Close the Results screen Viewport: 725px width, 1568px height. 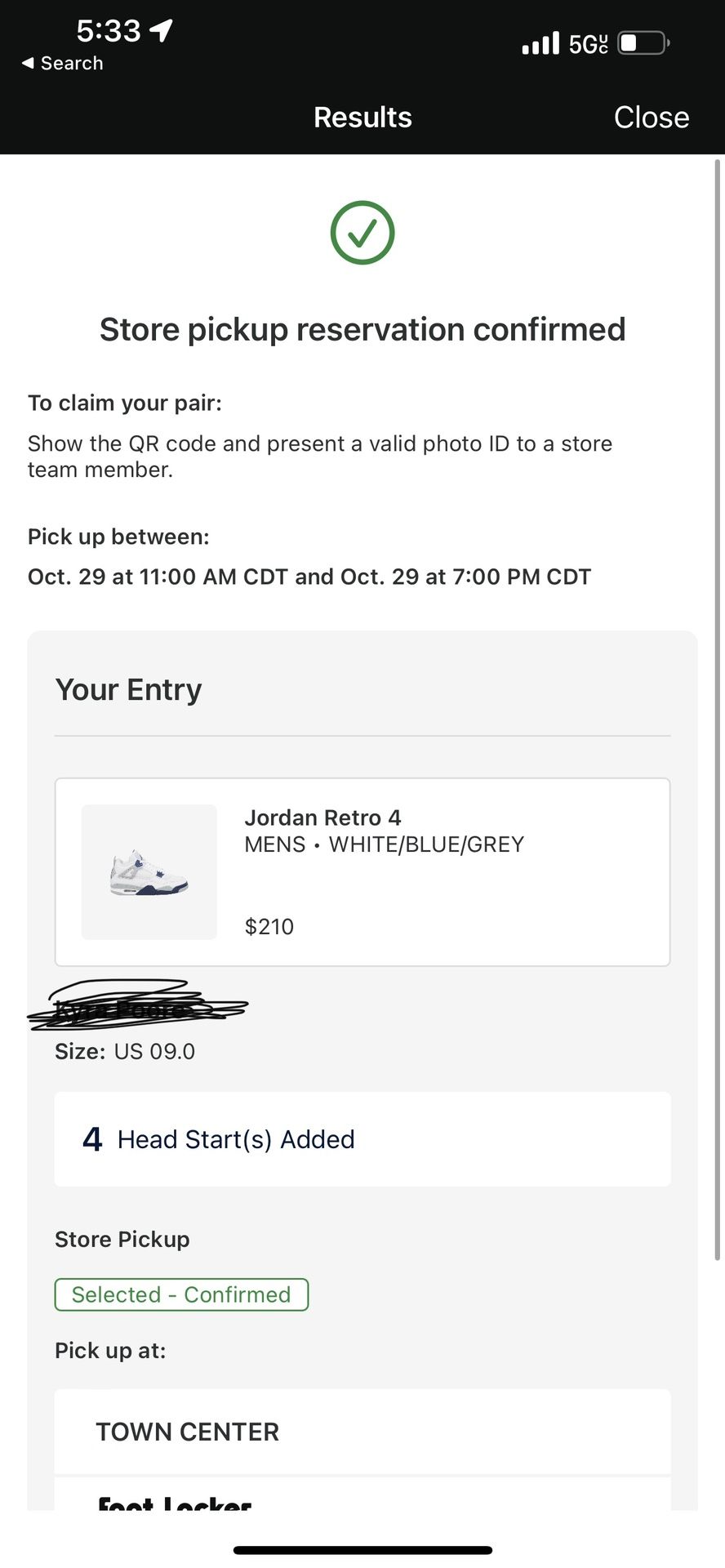pos(651,117)
